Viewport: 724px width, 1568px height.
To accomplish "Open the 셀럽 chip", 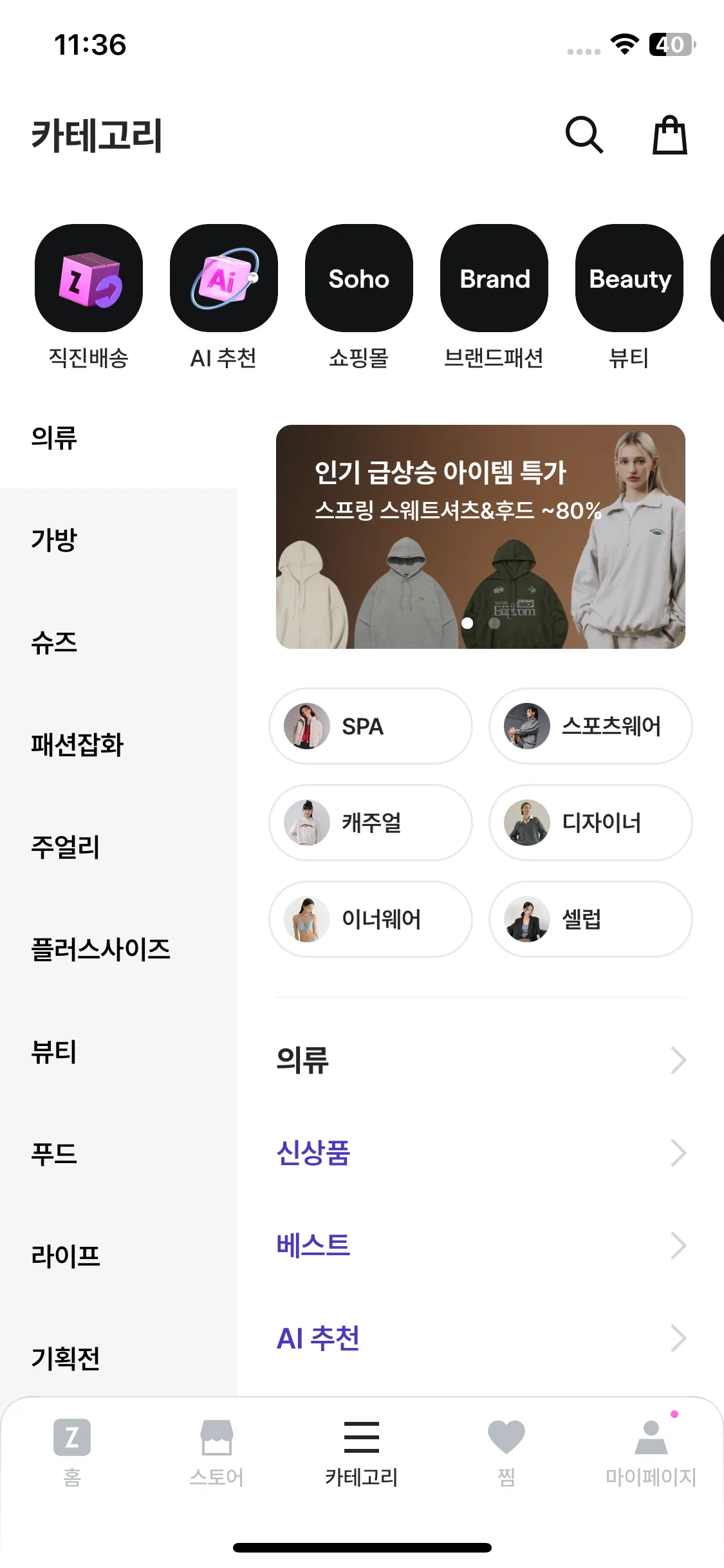I will pos(590,919).
